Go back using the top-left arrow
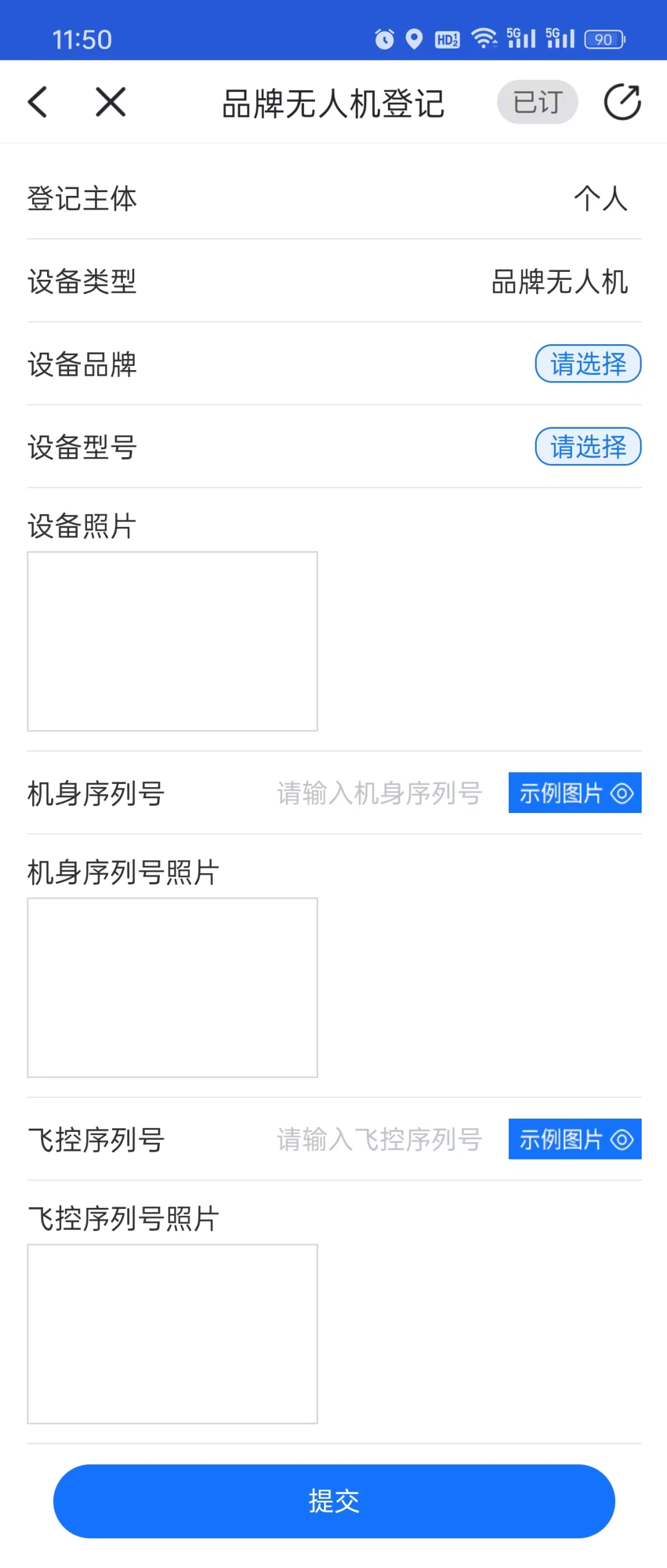 [38, 102]
